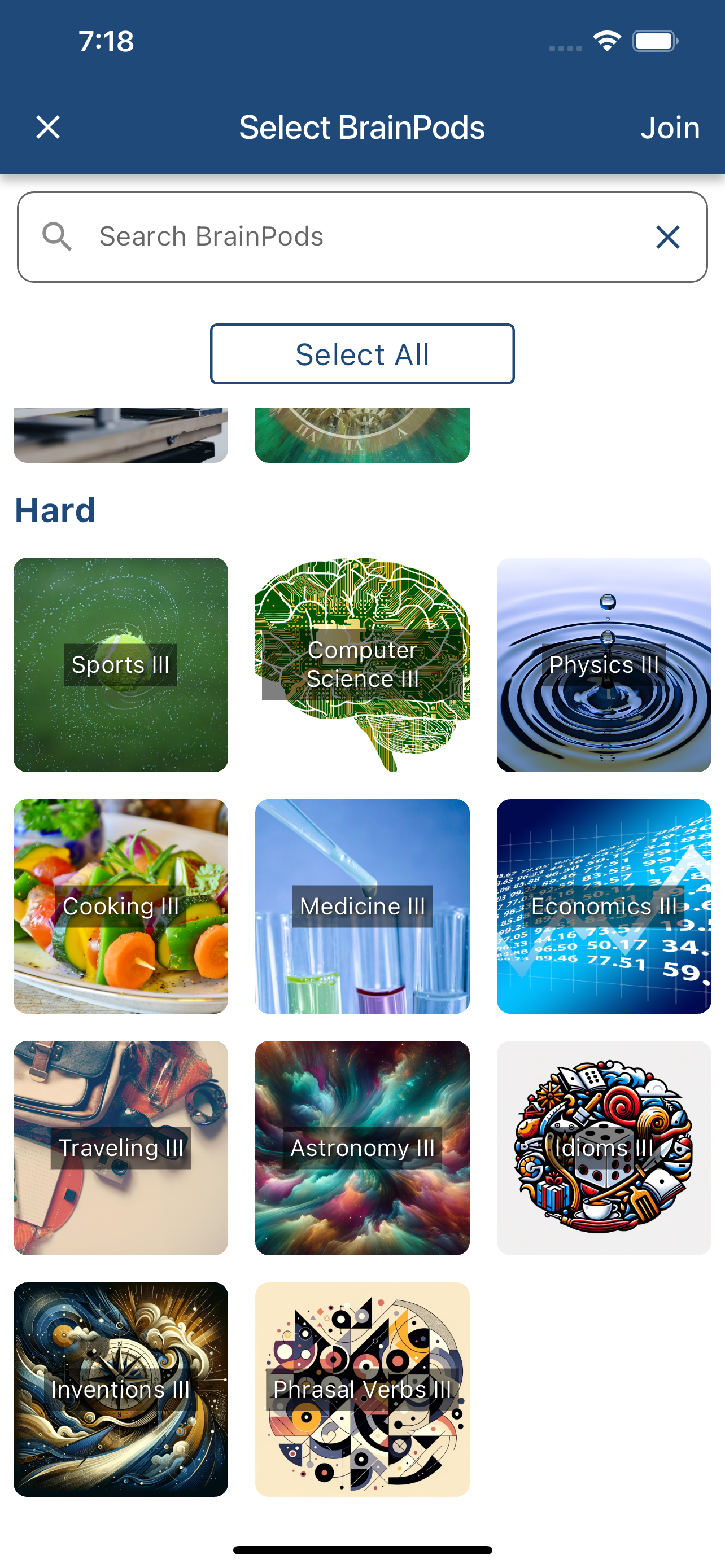Tap Select All button

coord(362,354)
